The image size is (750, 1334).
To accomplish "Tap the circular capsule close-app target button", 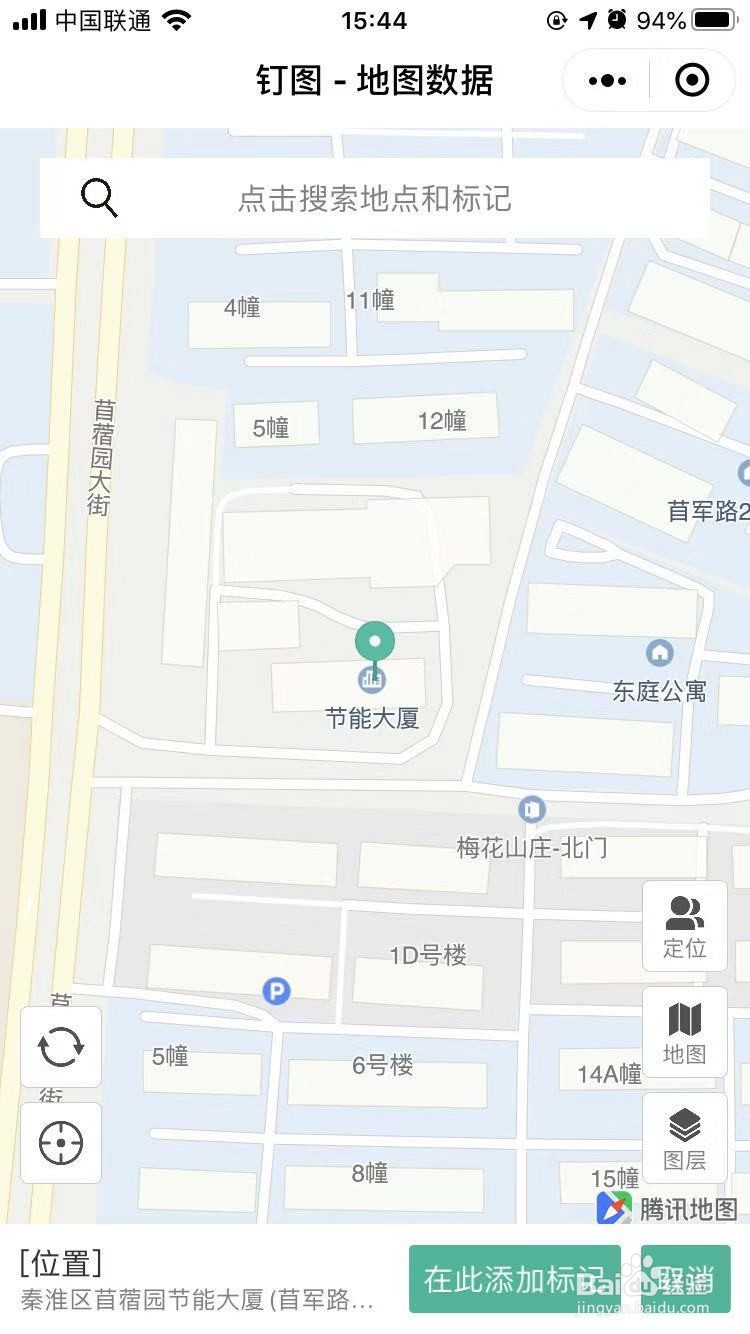I will click(691, 80).
